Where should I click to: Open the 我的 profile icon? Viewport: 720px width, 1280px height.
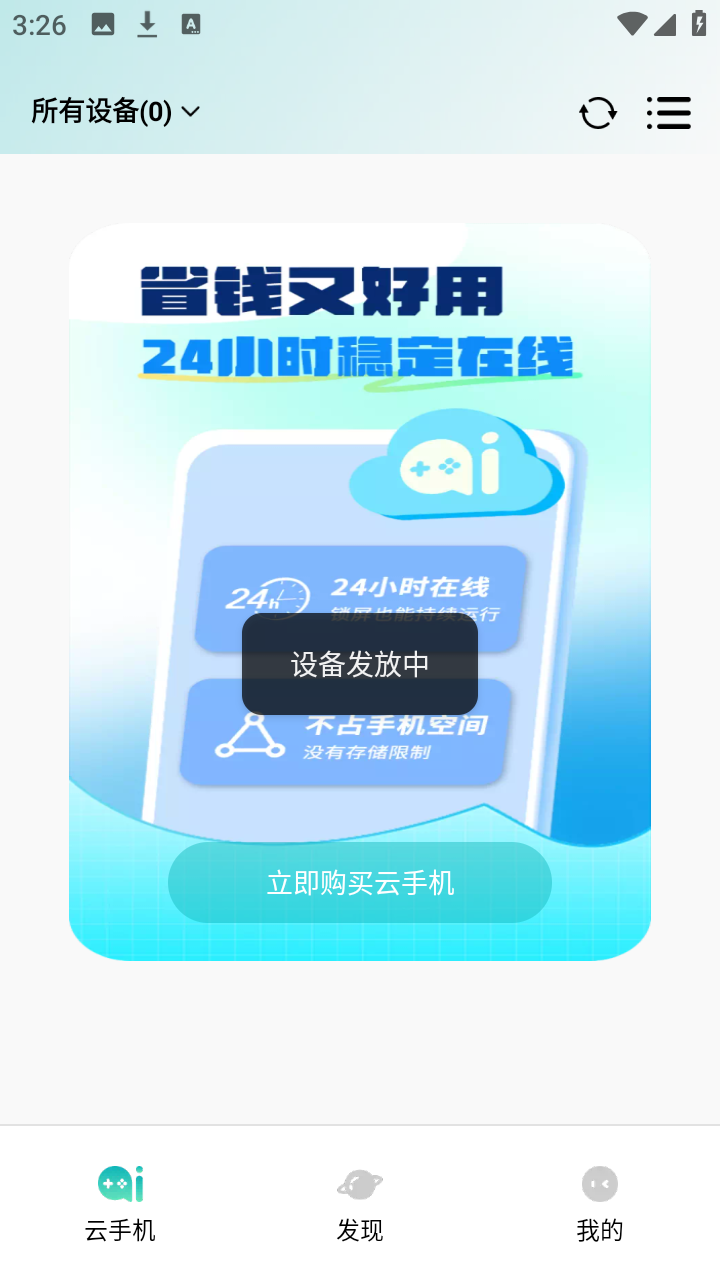pyautogui.click(x=598, y=1182)
